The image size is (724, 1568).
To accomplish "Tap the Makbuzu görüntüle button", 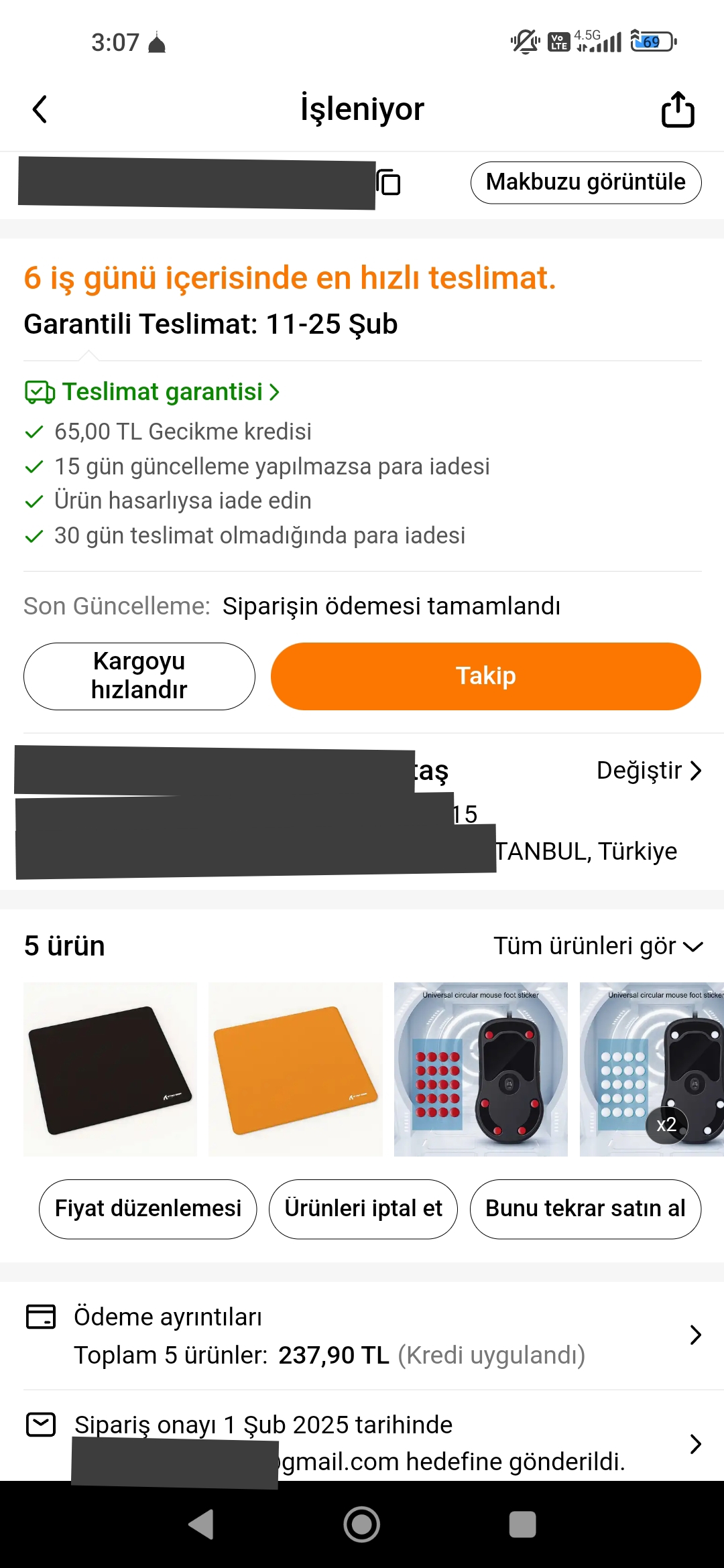I will (586, 182).
